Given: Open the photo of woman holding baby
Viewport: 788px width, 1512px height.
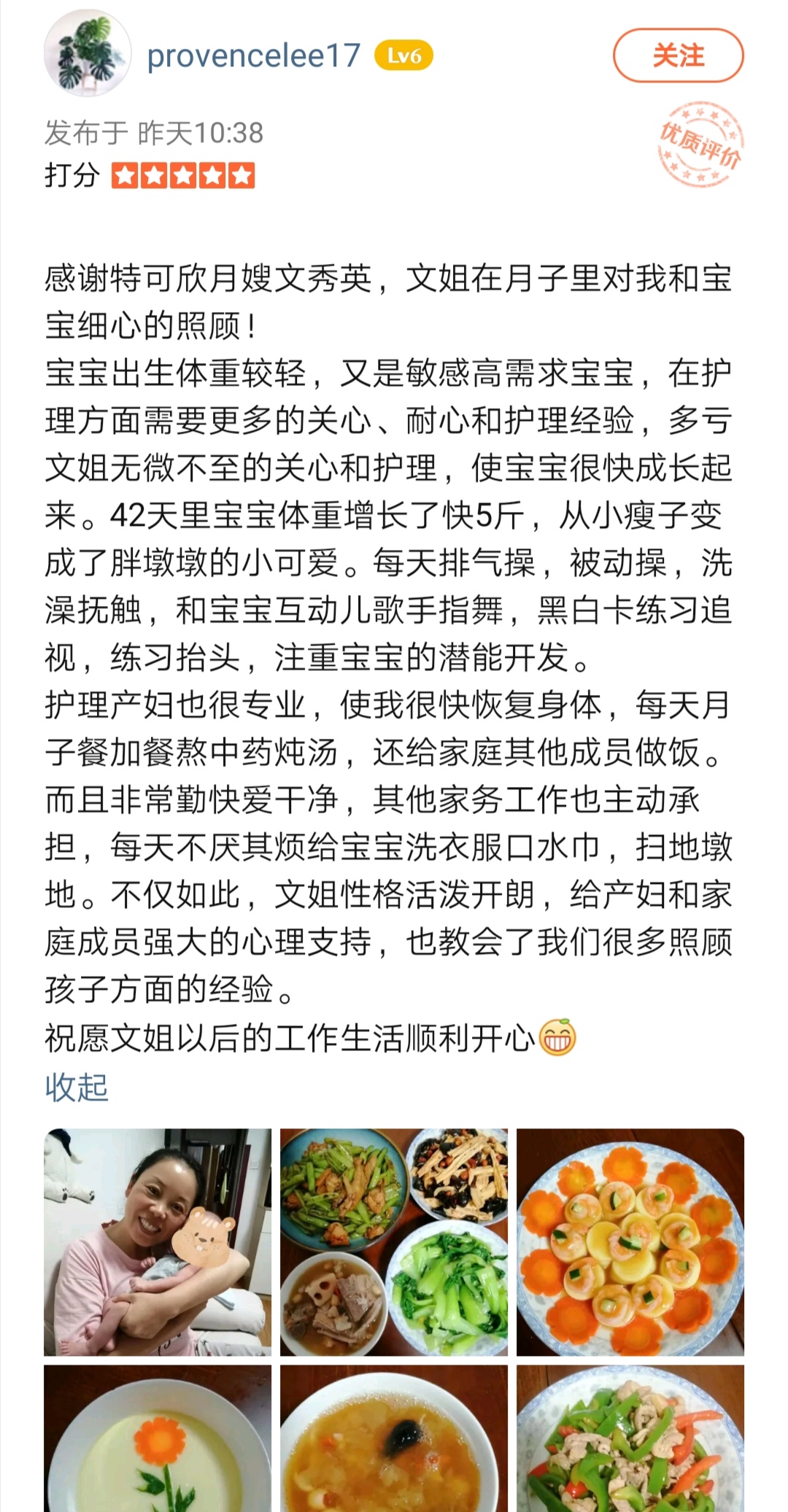Looking at the screenshot, I should (x=158, y=1242).
